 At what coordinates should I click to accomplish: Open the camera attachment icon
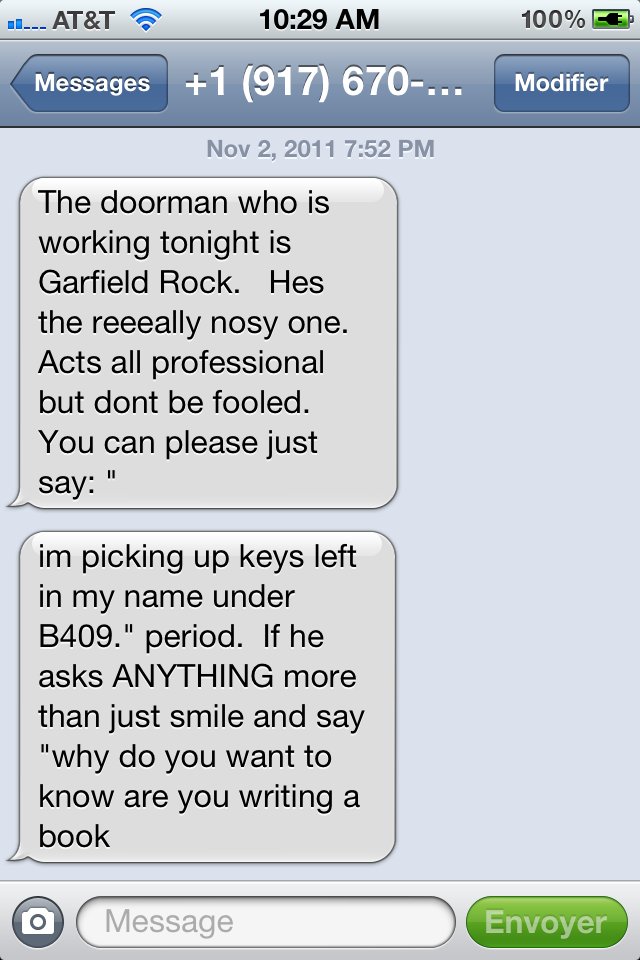pyautogui.click(x=38, y=921)
